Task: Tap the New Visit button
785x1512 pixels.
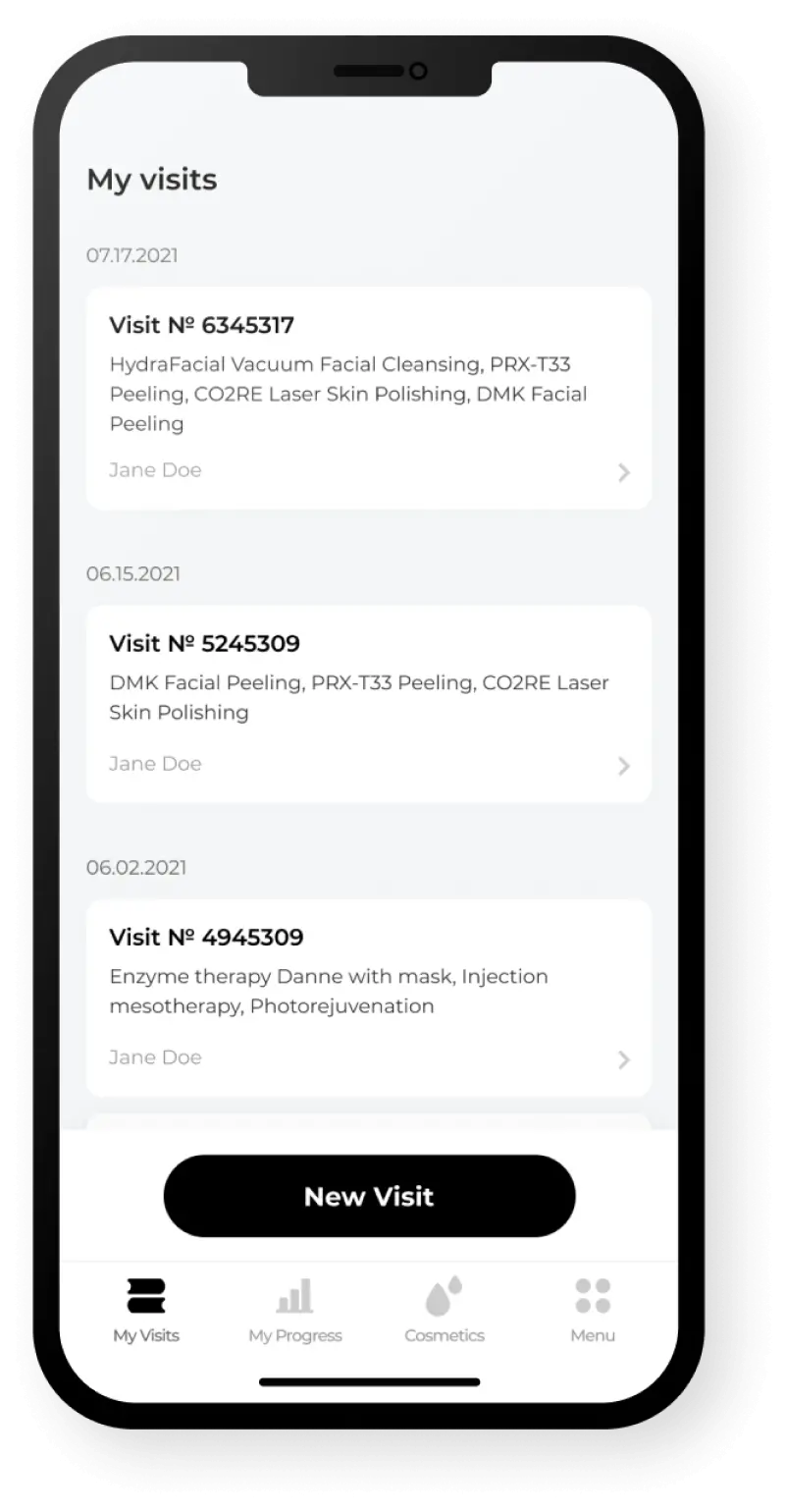Action: [x=369, y=1196]
